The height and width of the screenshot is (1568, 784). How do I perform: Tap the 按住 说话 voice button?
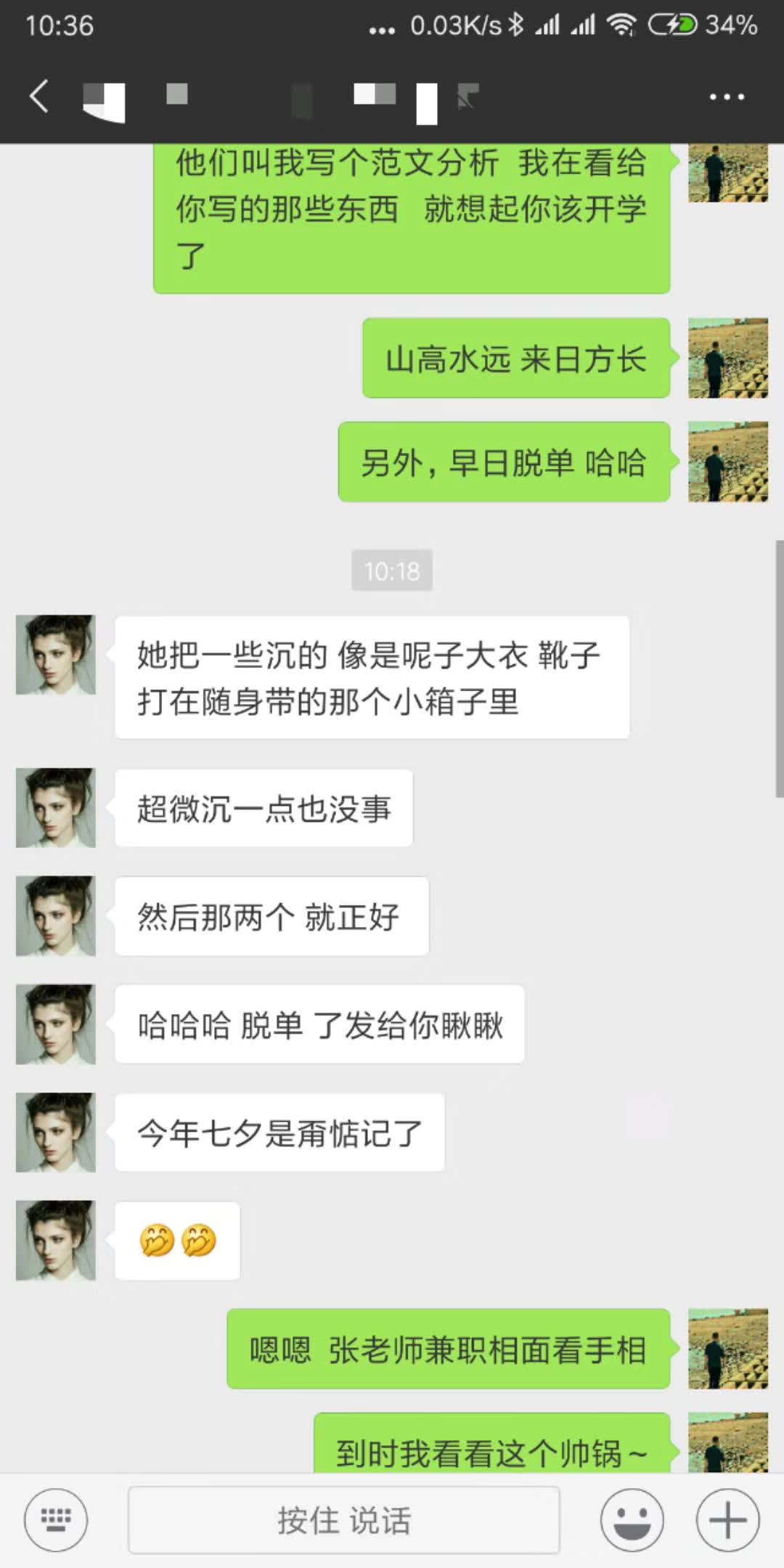point(343,1519)
